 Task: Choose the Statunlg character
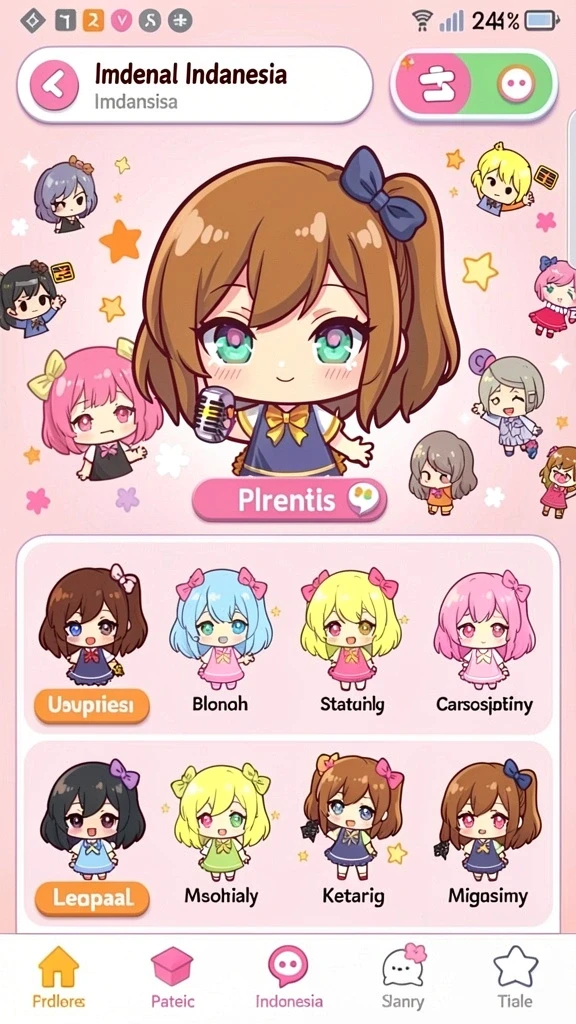coord(351,638)
